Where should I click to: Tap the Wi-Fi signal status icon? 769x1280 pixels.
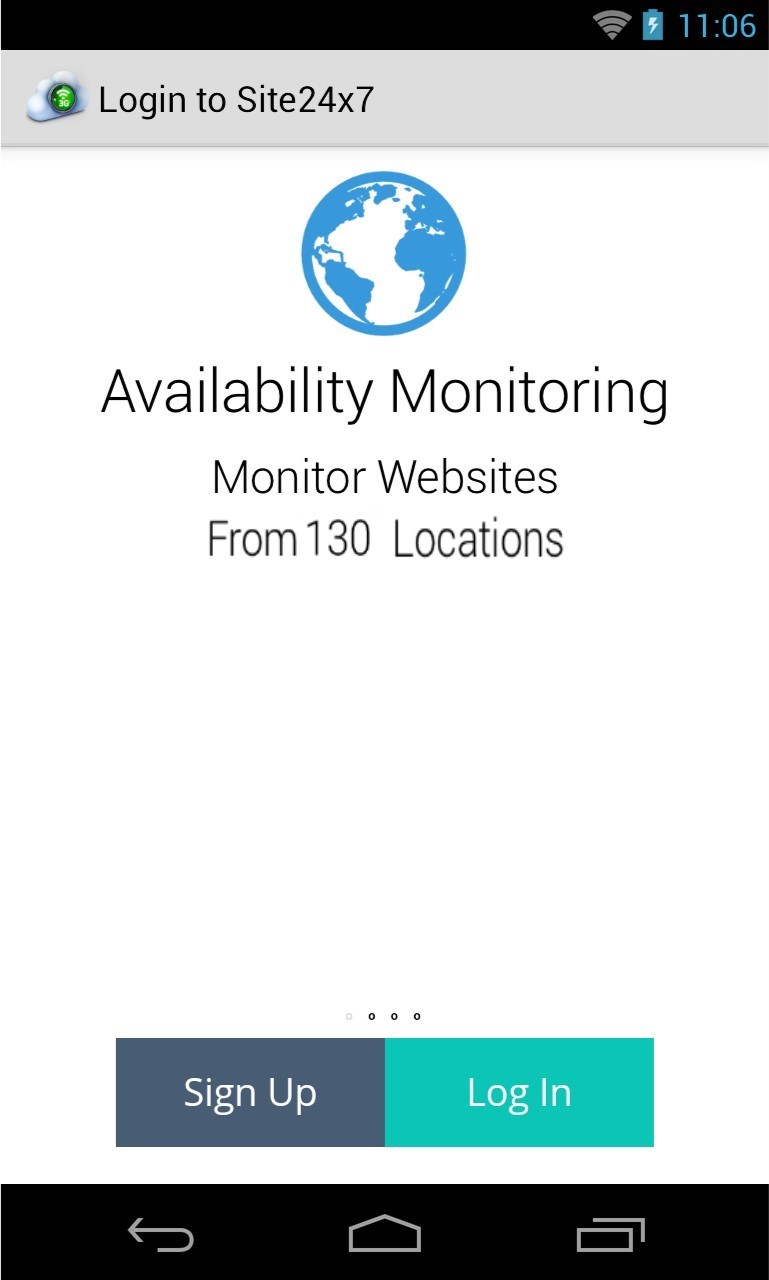point(611,26)
